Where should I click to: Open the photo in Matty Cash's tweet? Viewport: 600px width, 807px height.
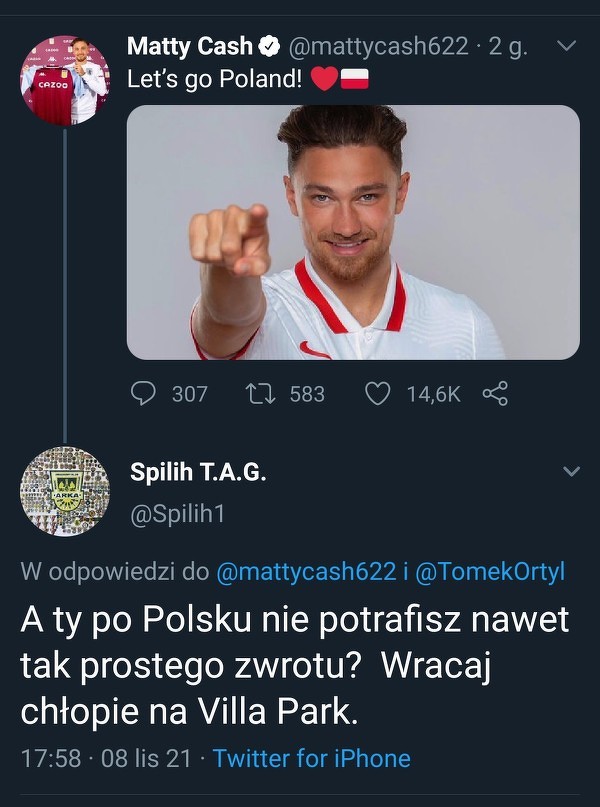[x=353, y=232]
